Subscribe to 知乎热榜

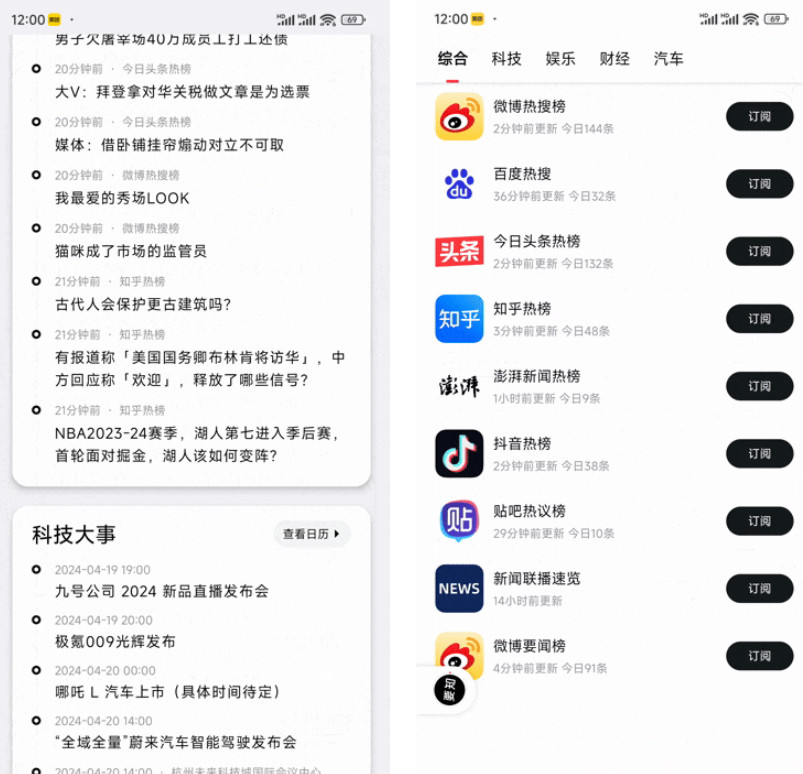pos(759,319)
